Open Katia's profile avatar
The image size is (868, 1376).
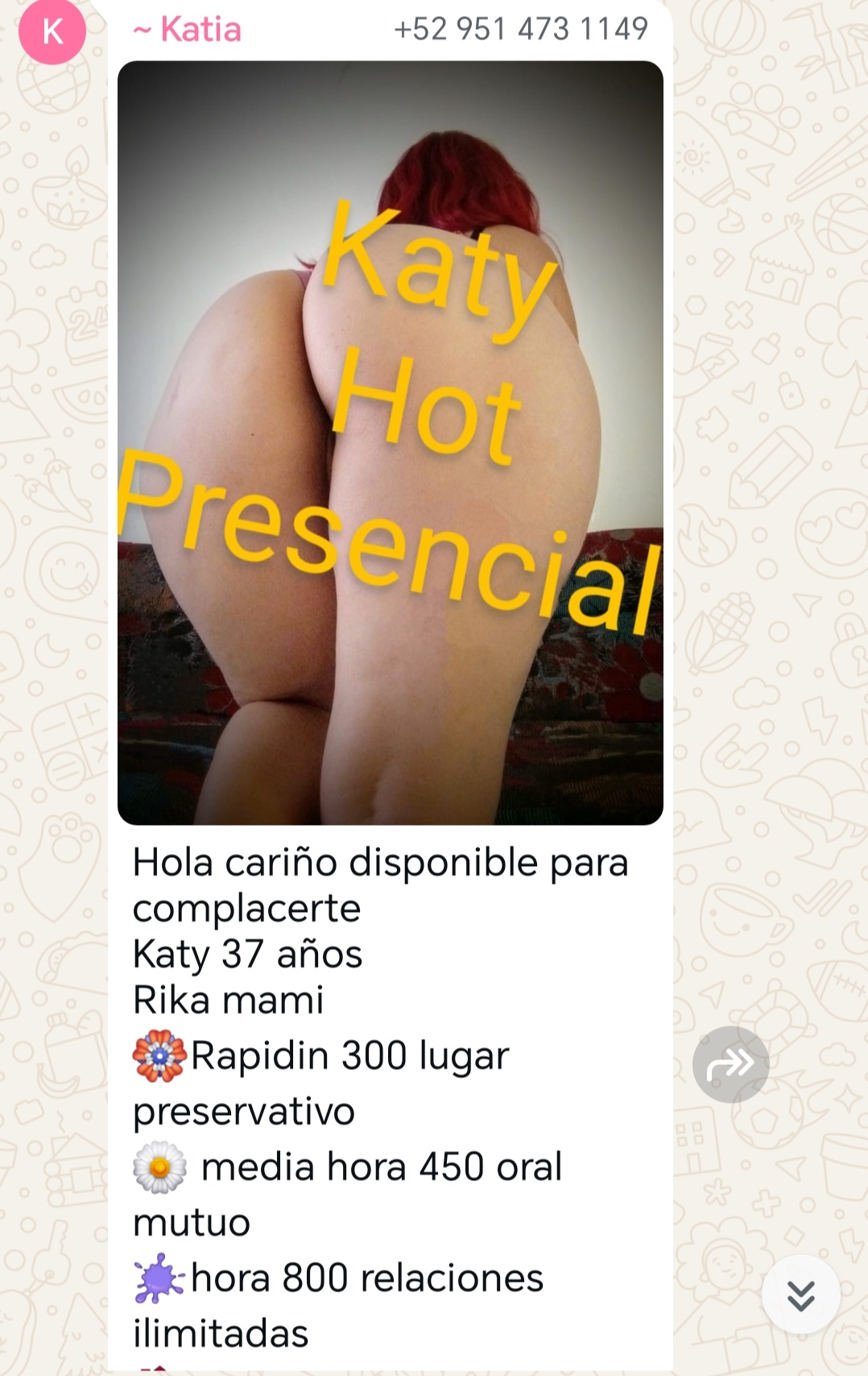[x=52, y=32]
